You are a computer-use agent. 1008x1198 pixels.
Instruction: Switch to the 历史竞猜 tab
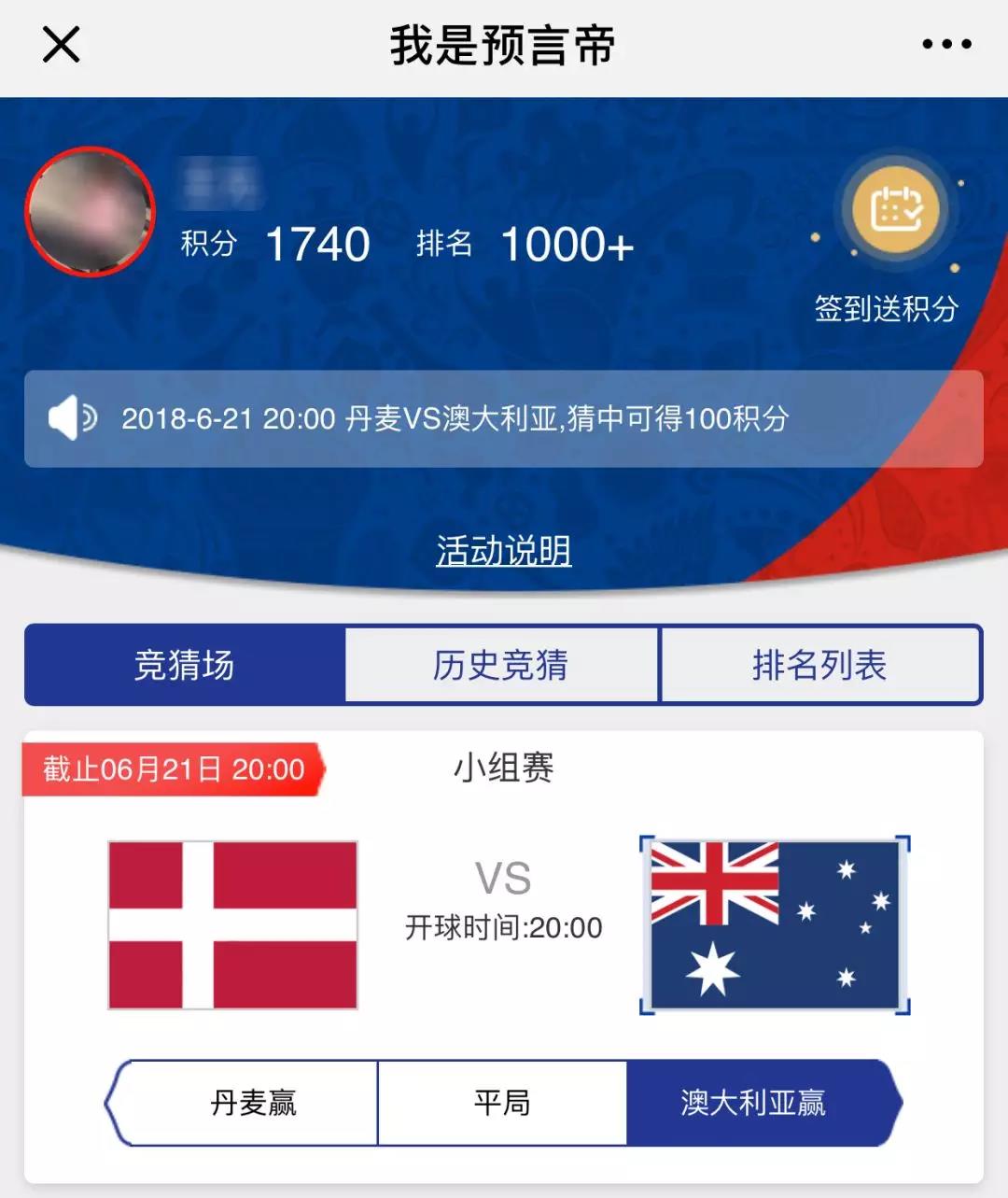[x=501, y=665]
